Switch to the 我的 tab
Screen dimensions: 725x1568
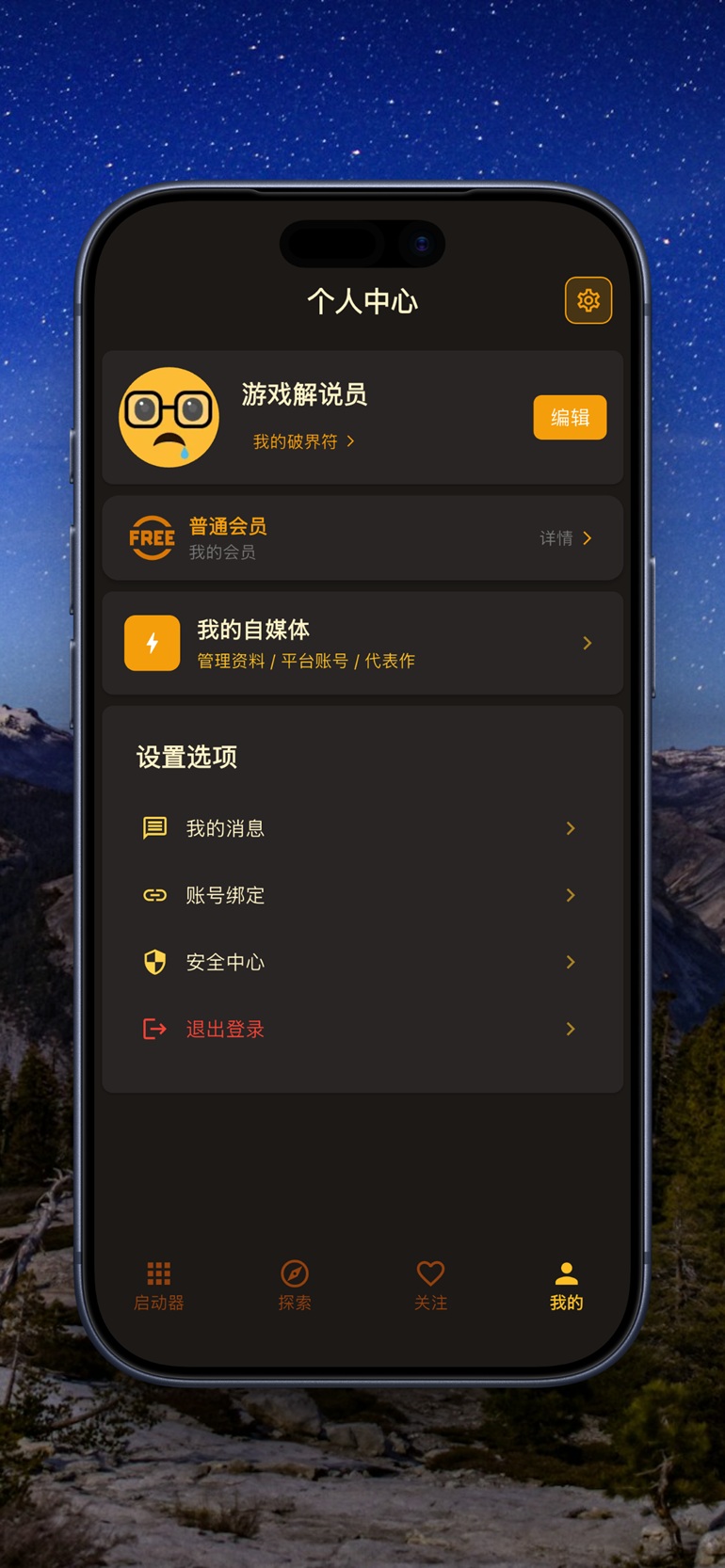click(x=565, y=1285)
